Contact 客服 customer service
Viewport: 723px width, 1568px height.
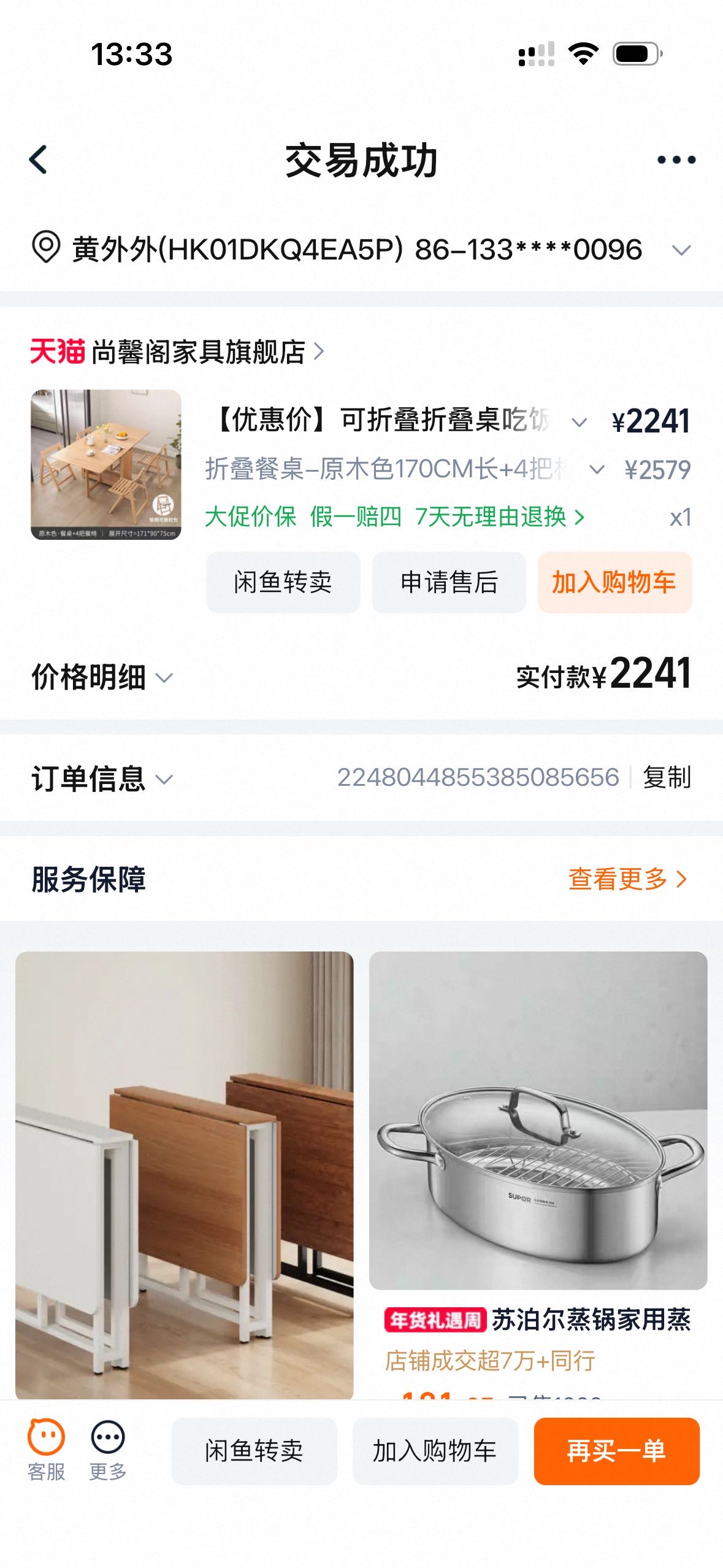click(x=46, y=1450)
